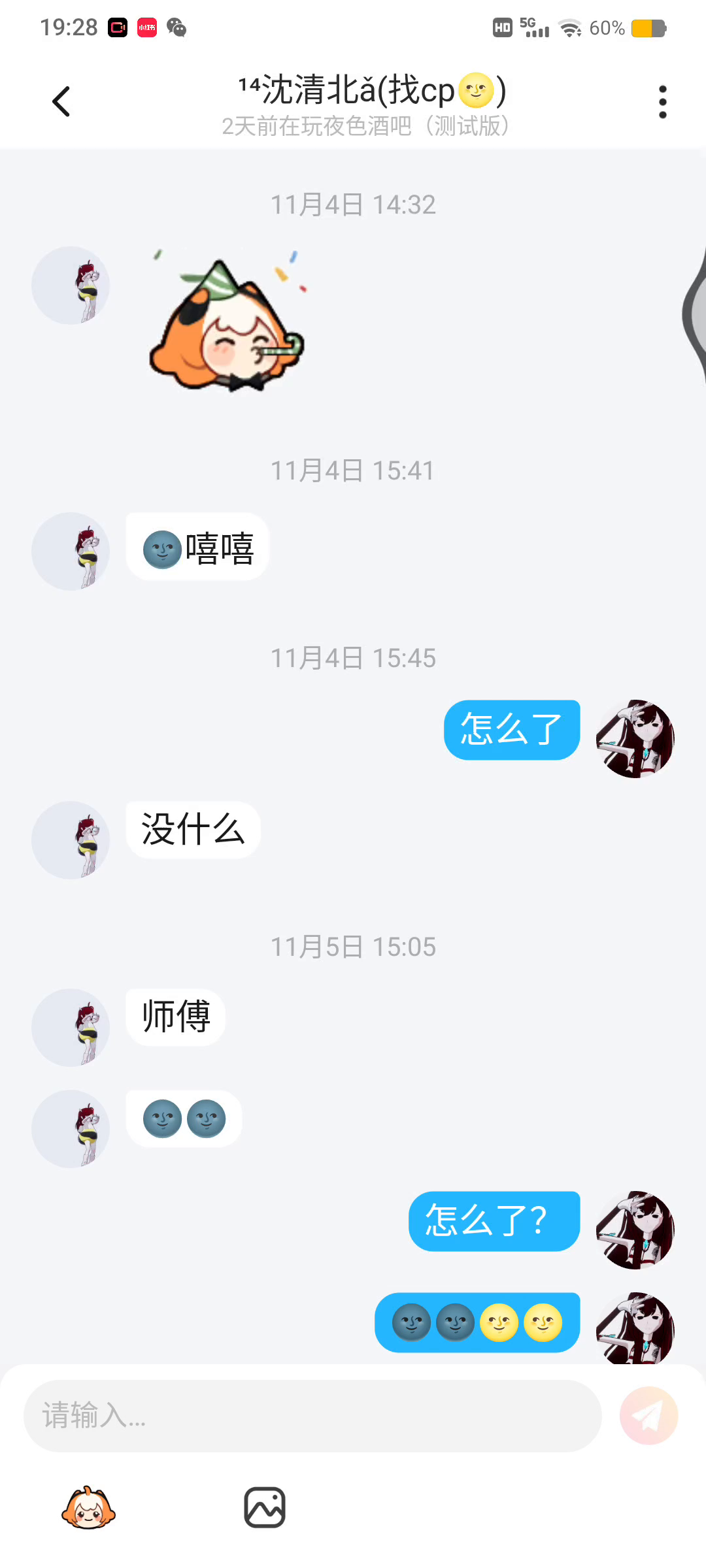Tap the 请输入 message input field
This screenshot has height=1568, width=706.
tap(312, 1416)
